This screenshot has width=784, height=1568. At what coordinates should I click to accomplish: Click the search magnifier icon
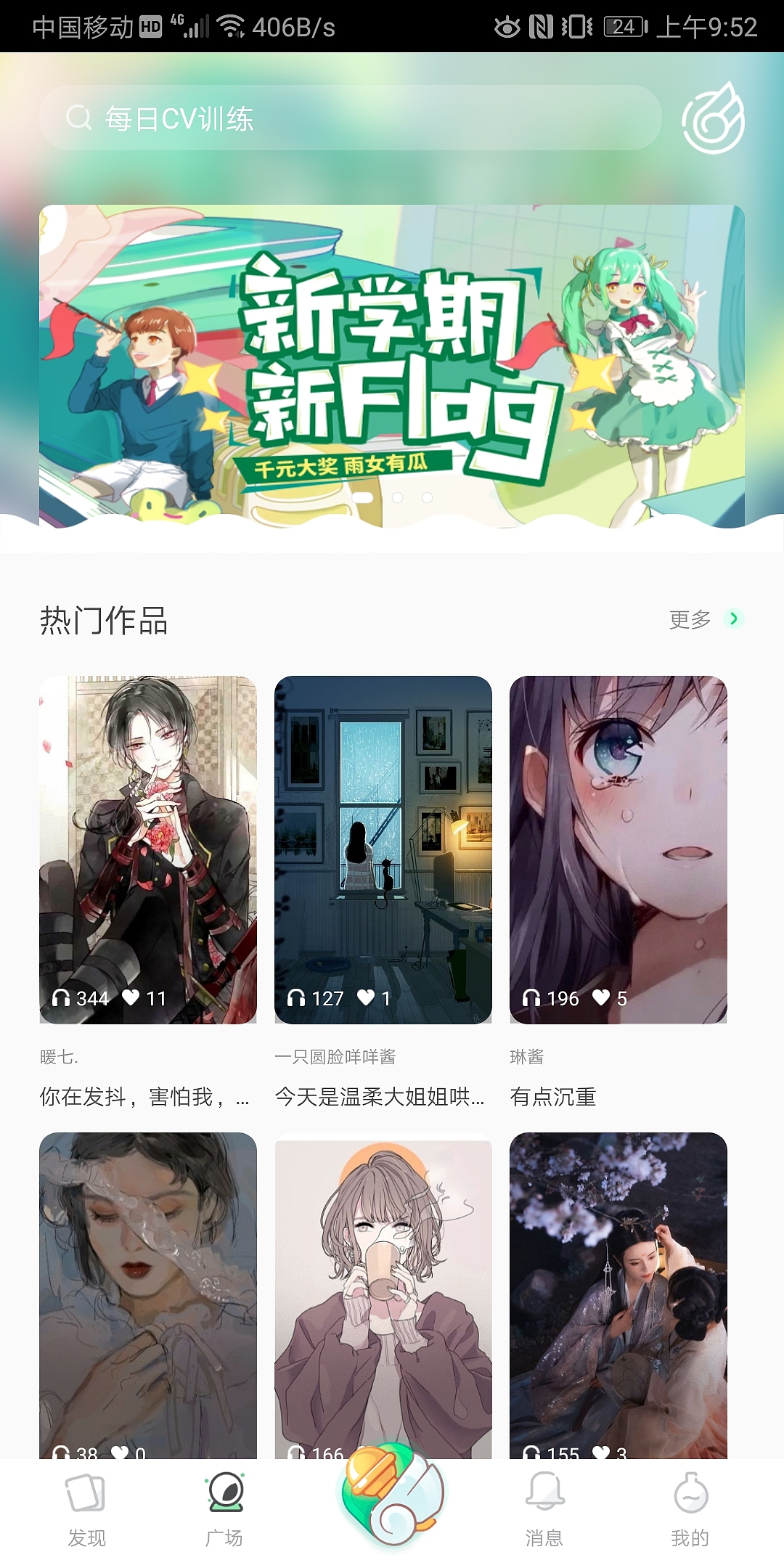click(x=78, y=118)
